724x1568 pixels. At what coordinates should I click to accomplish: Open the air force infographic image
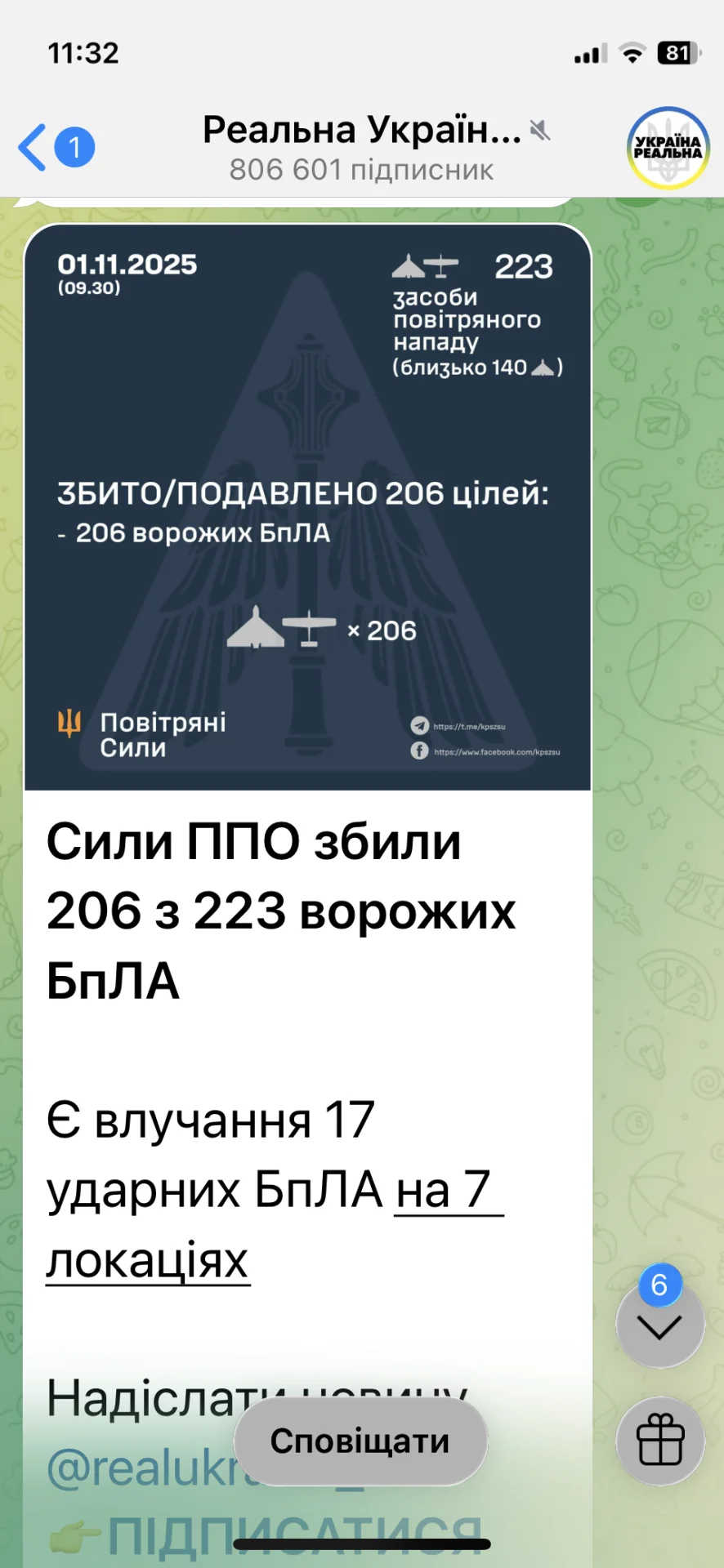(307, 506)
